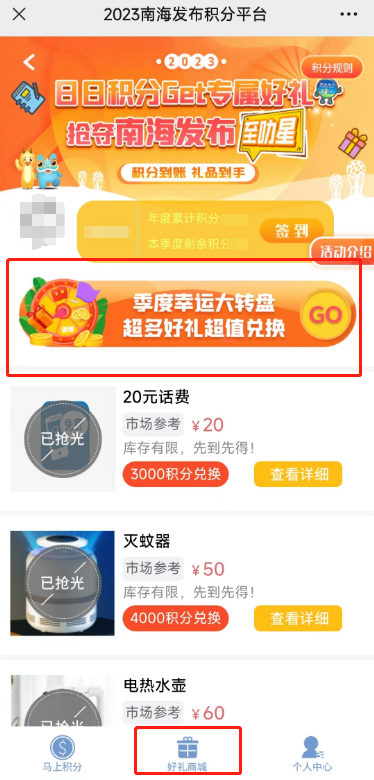View details for 20元话费
Viewport: 374px width, 780px height.
click(x=298, y=474)
